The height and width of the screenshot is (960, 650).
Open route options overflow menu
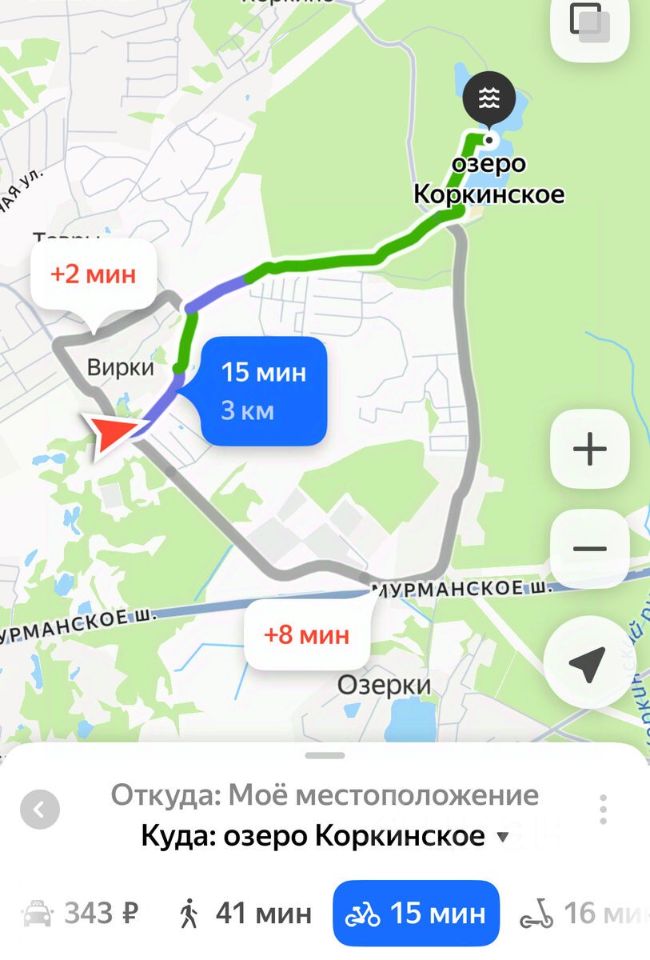pyautogui.click(x=603, y=809)
